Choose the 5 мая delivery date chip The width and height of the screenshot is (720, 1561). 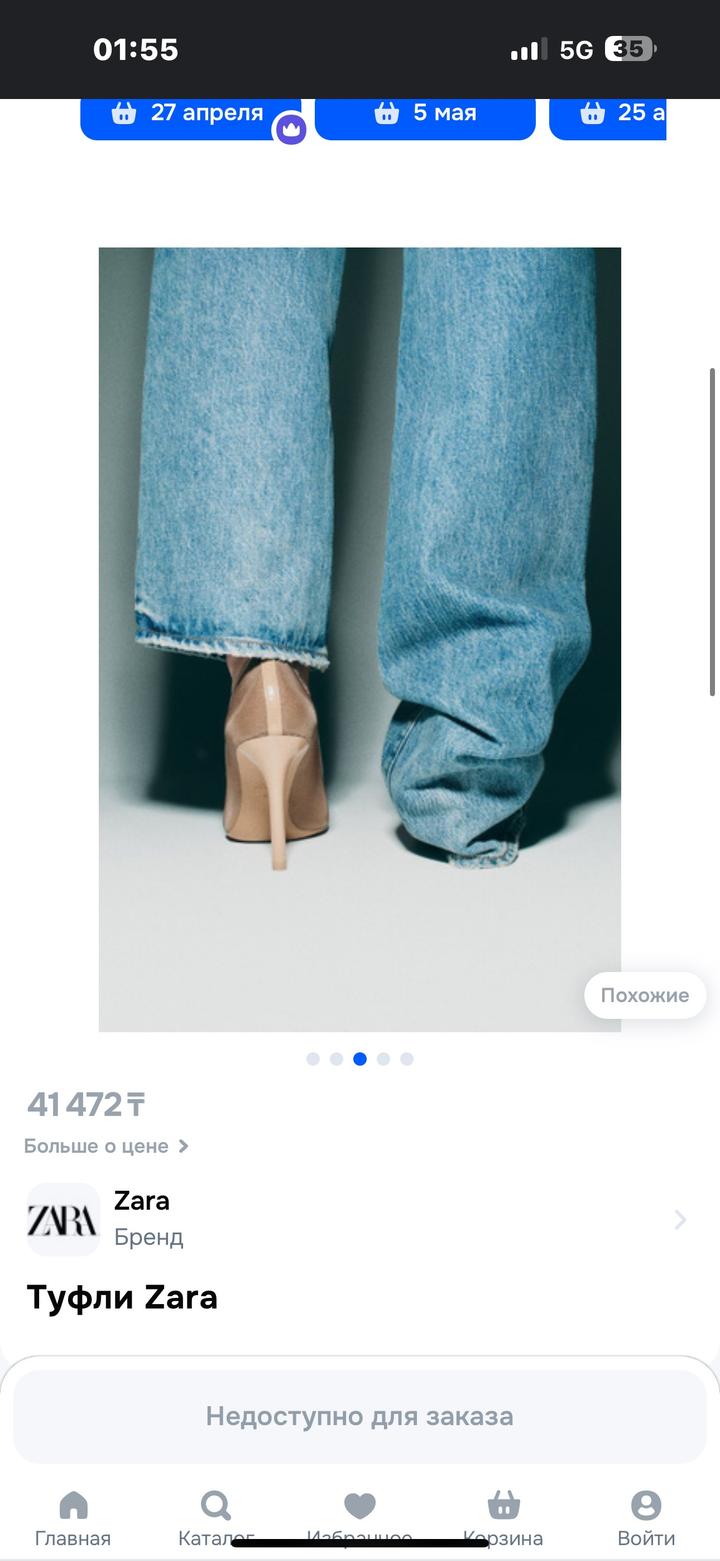click(x=425, y=114)
